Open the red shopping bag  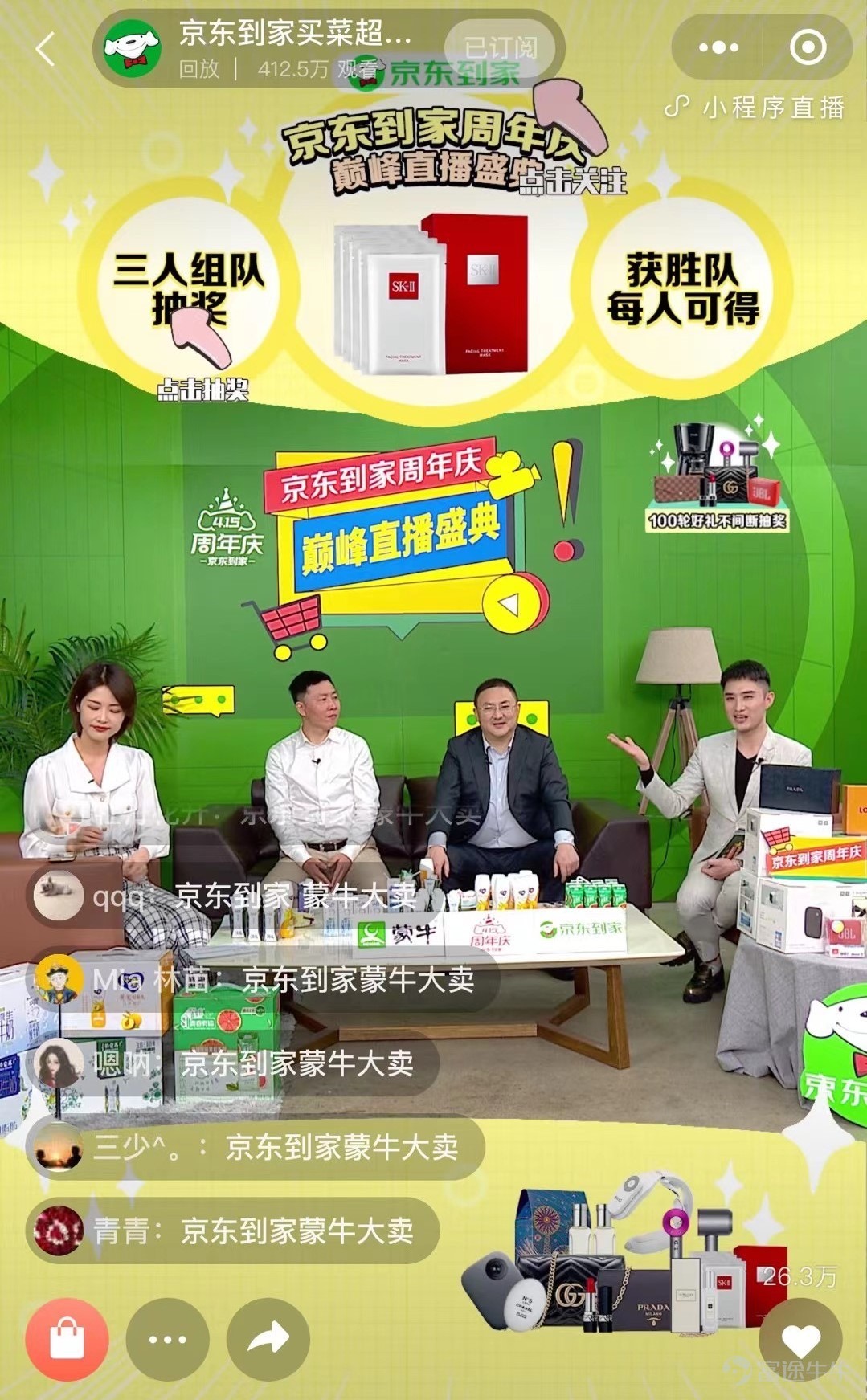point(67,1339)
